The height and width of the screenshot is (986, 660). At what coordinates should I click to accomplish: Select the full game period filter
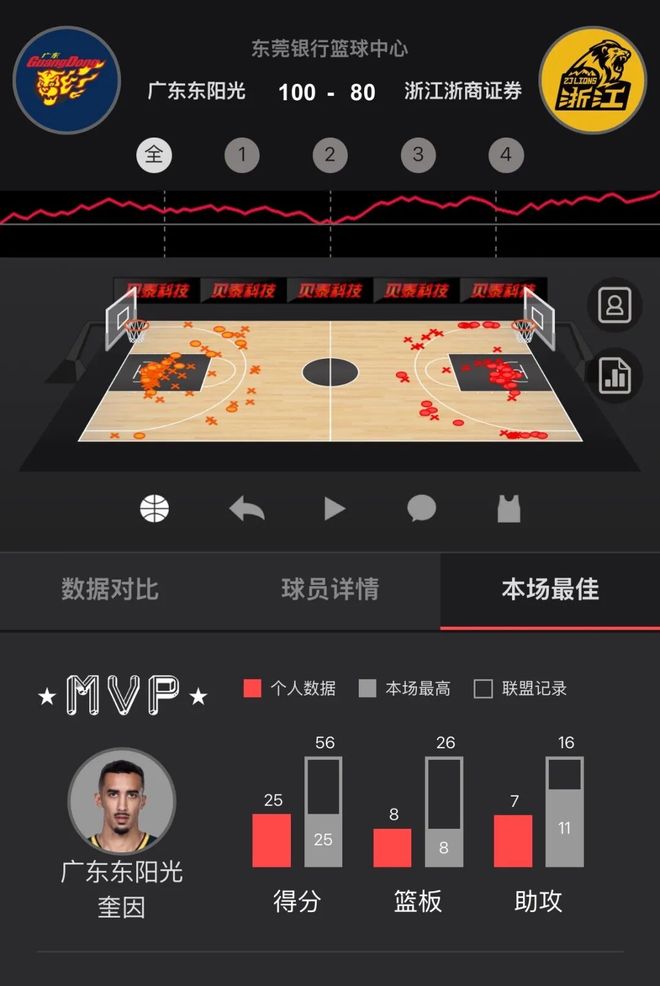[154, 155]
